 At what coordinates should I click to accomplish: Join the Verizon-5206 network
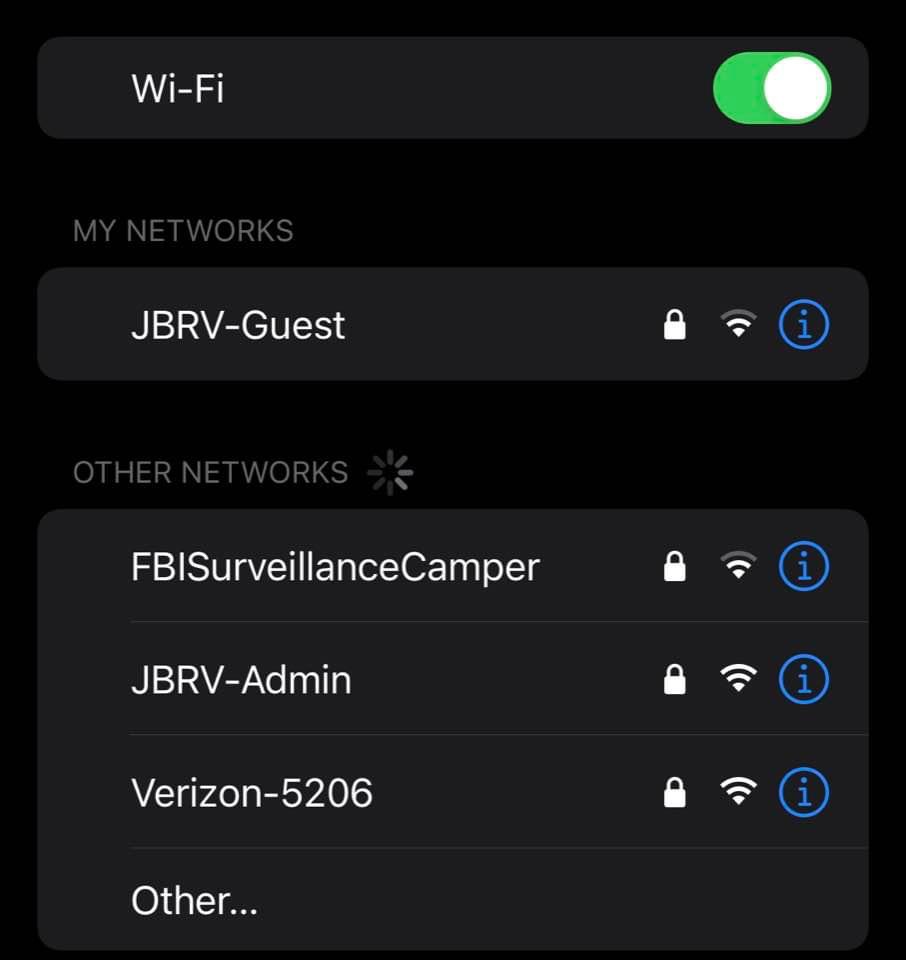click(x=252, y=793)
